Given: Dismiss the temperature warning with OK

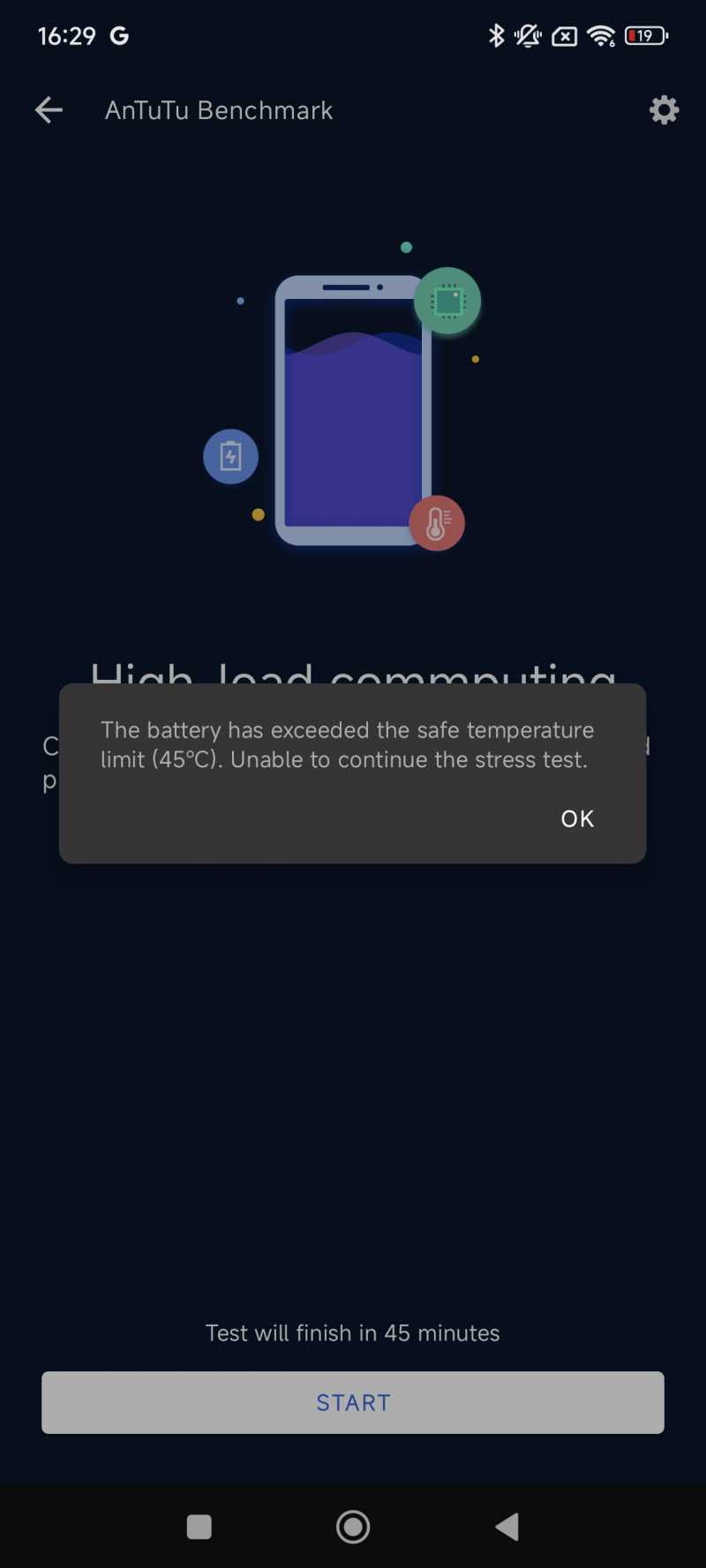Looking at the screenshot, I should (577, 818).
